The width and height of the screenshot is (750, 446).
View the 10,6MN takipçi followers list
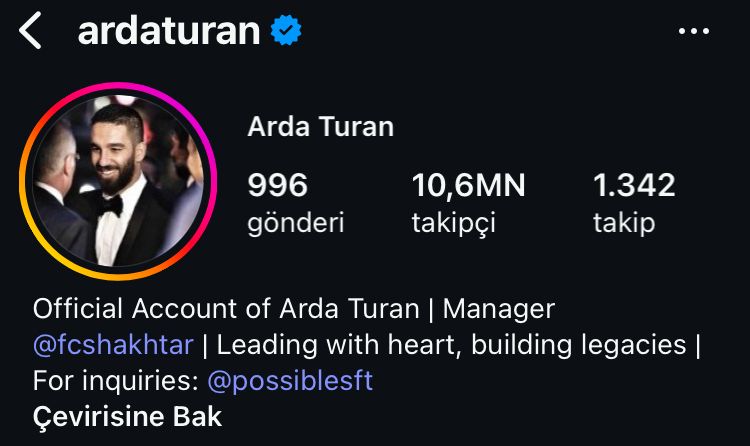[x=468, y=203]
